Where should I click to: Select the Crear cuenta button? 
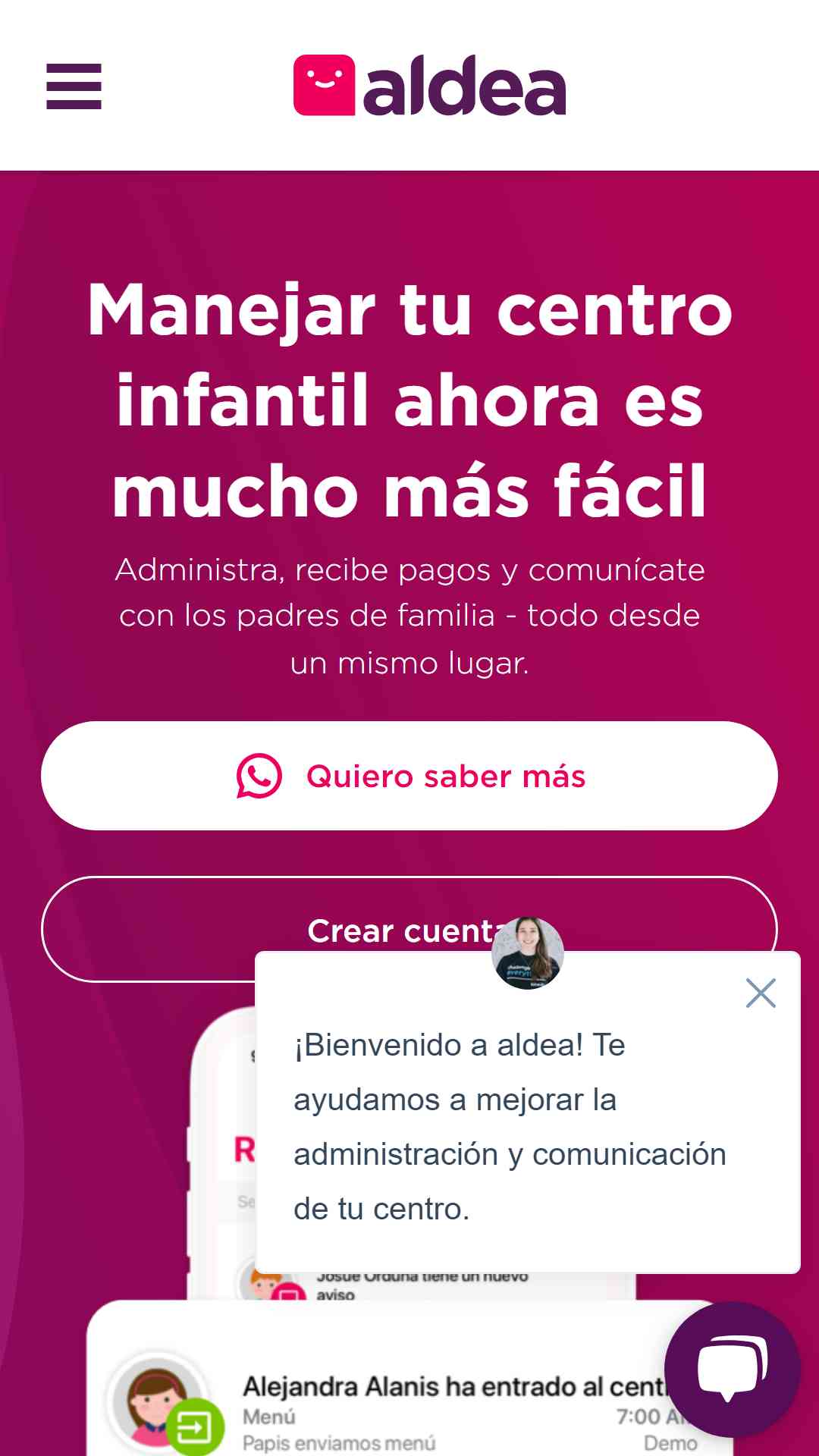click(409, 930)
